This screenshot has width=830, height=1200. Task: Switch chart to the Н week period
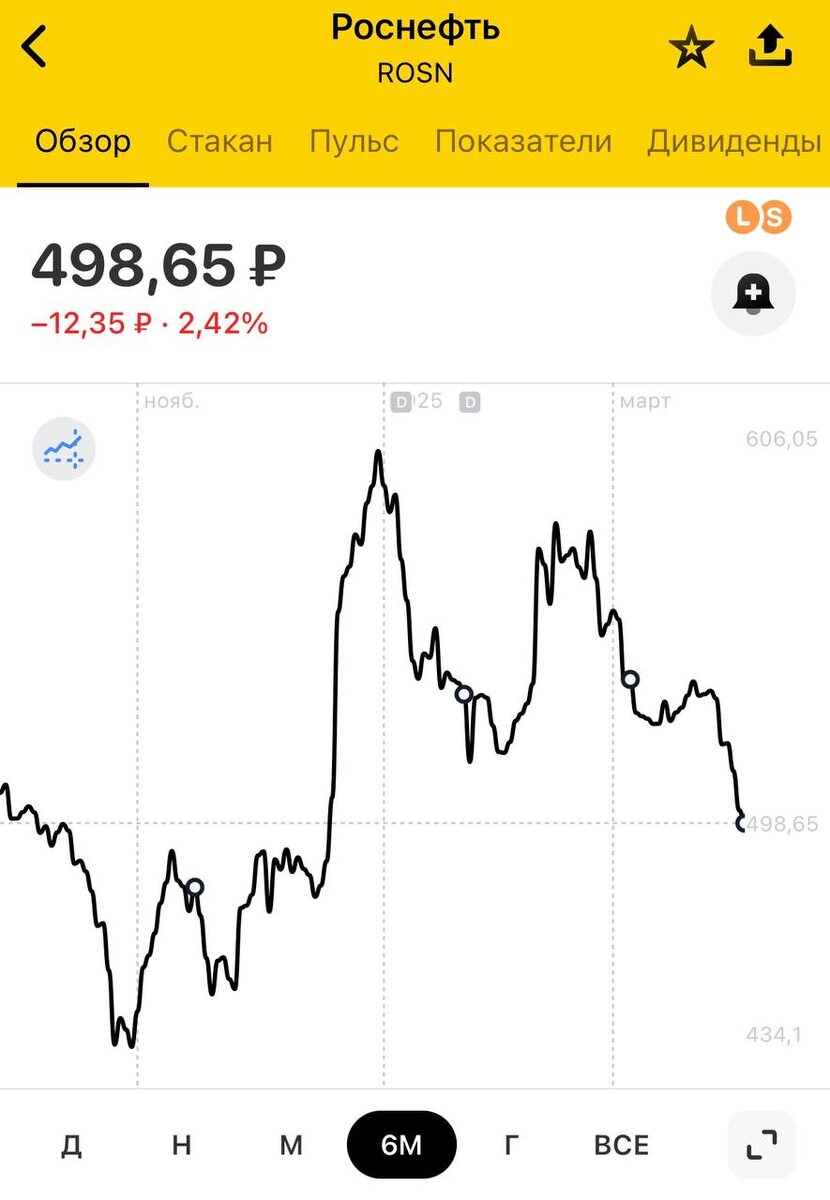click(x=181, y=1144)
